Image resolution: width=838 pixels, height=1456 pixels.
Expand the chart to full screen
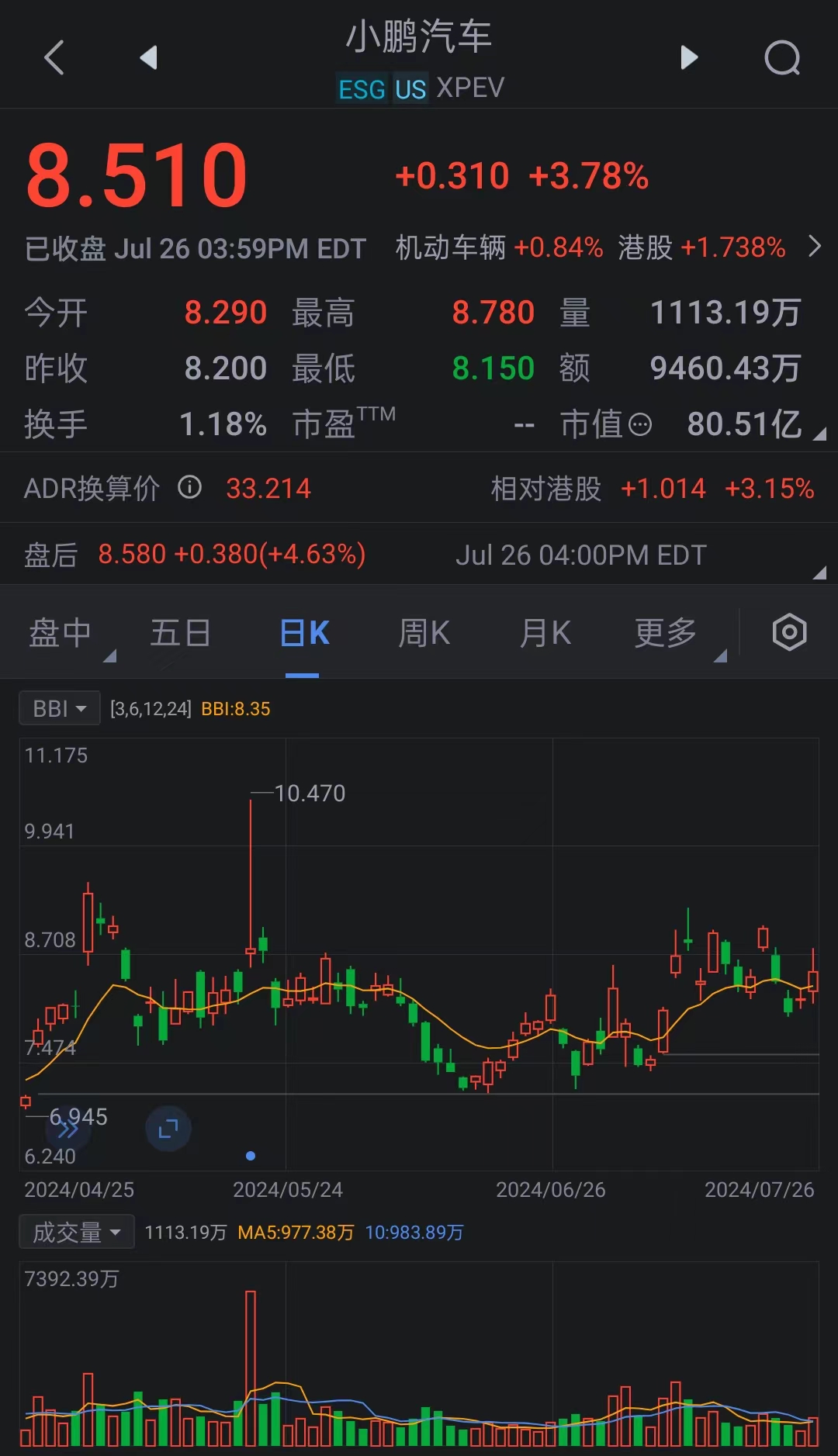(x=168, y=1129)
